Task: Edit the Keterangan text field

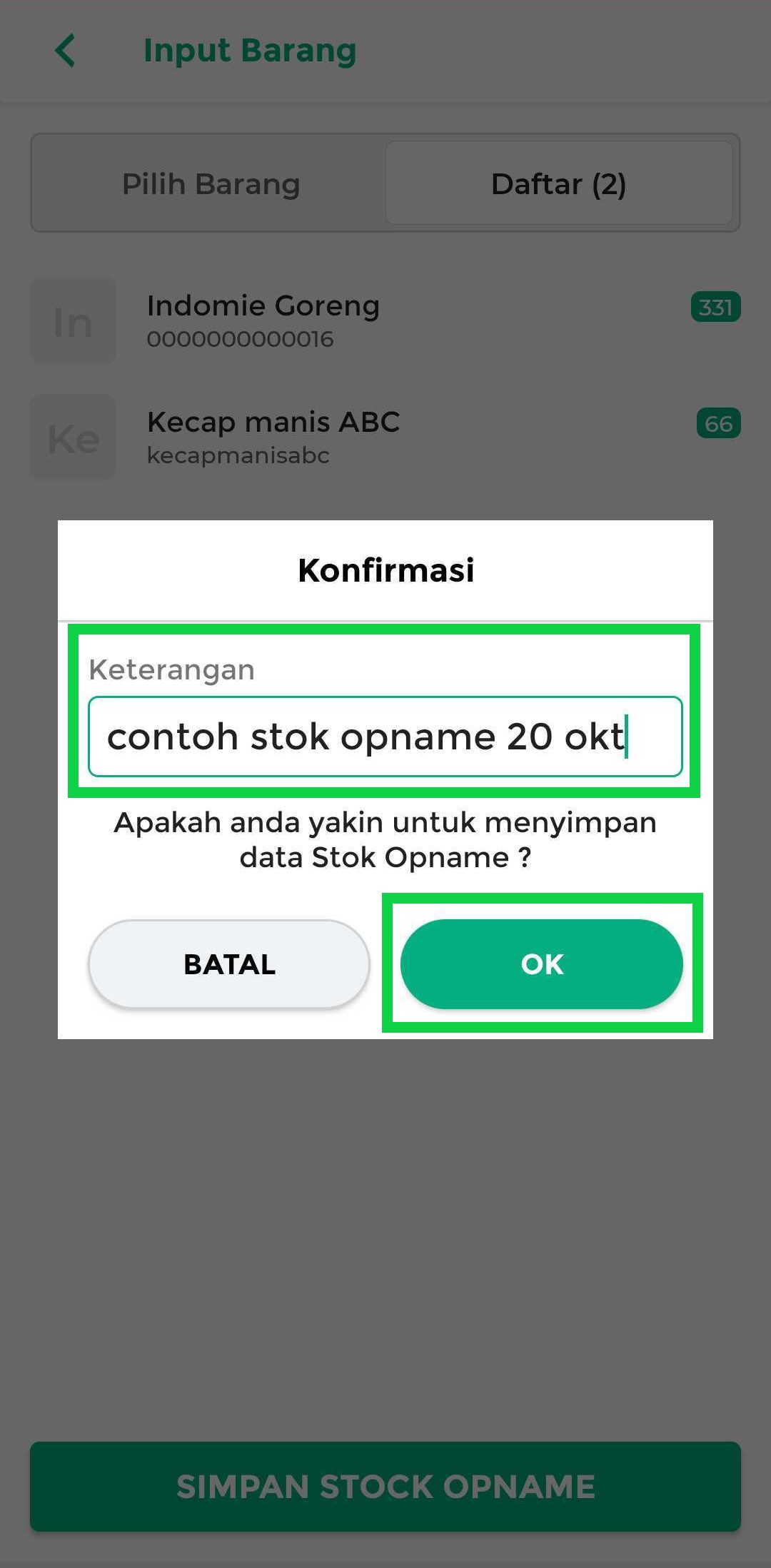Action: (x=385, y=737)
